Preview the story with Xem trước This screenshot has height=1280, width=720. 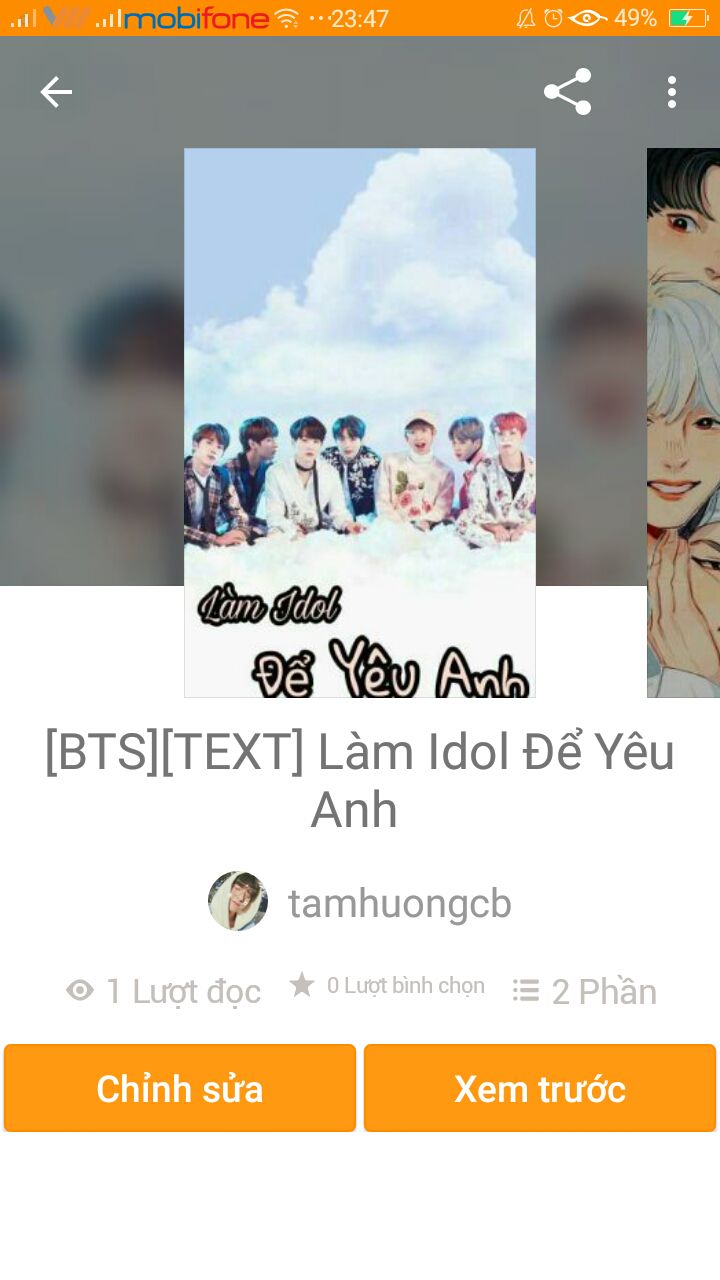point(540,1088)
